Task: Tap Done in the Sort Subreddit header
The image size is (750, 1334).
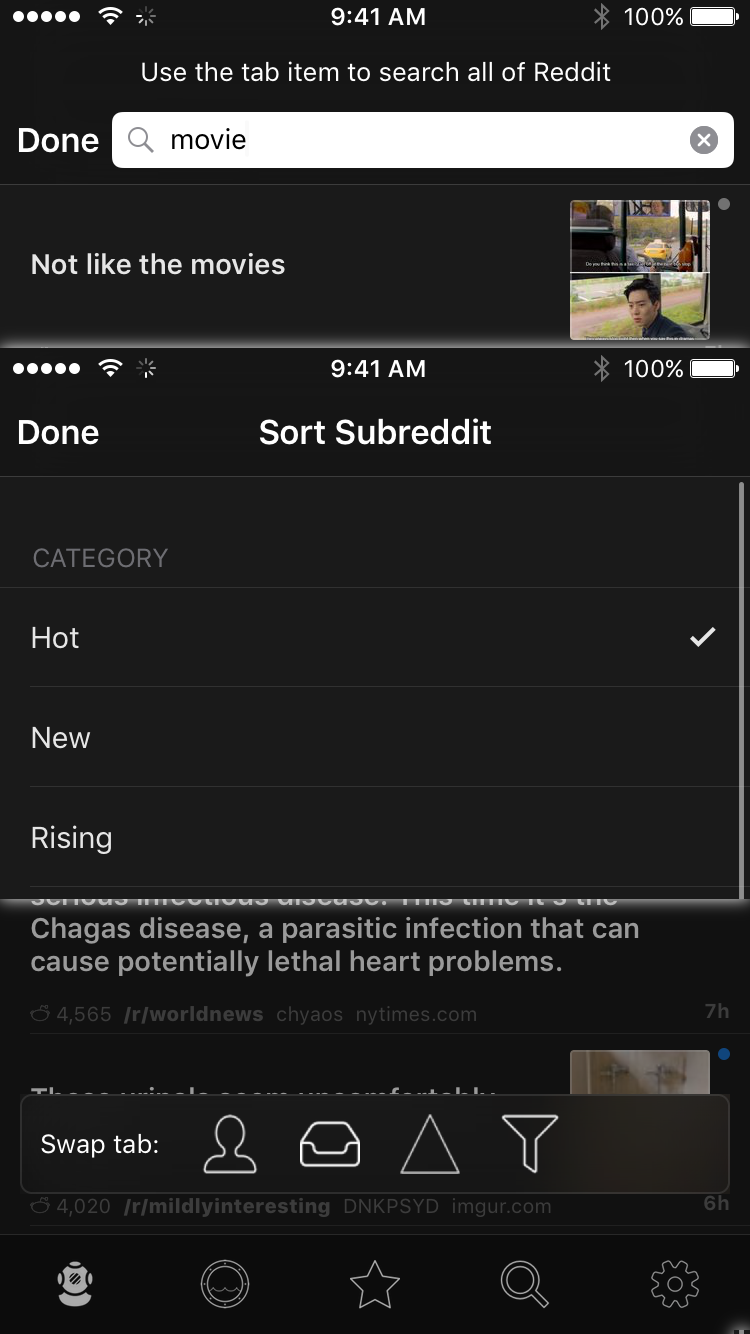Action: tap(58, 432)
